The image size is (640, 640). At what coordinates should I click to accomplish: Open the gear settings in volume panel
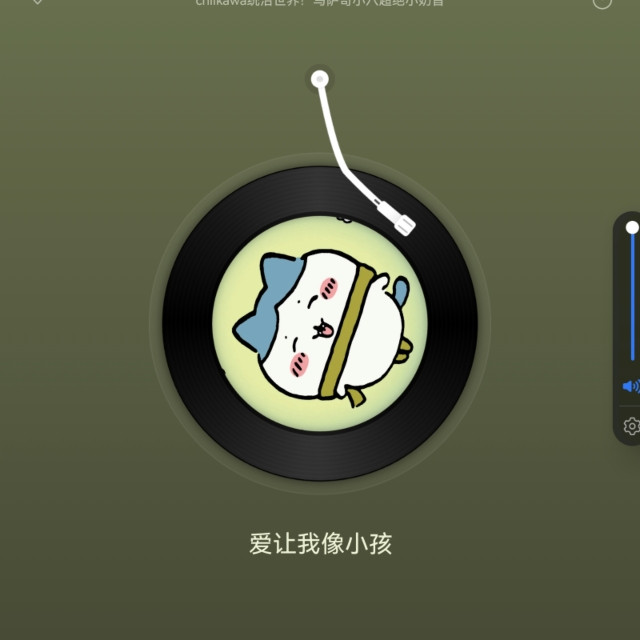pyautogui.click(x=631, y=426)
